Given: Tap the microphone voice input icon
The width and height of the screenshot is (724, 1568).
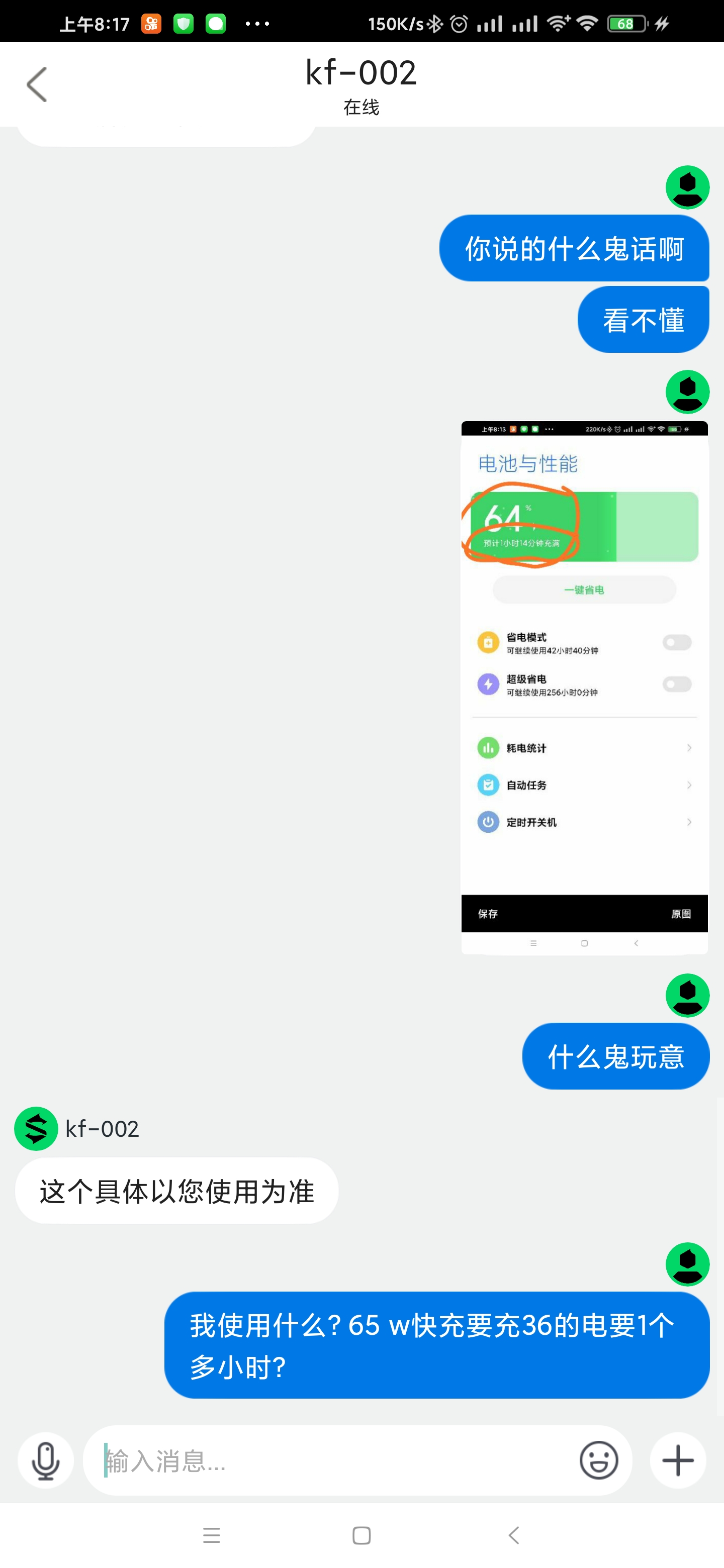Looking at the screenshot, I should point(46,1460).
